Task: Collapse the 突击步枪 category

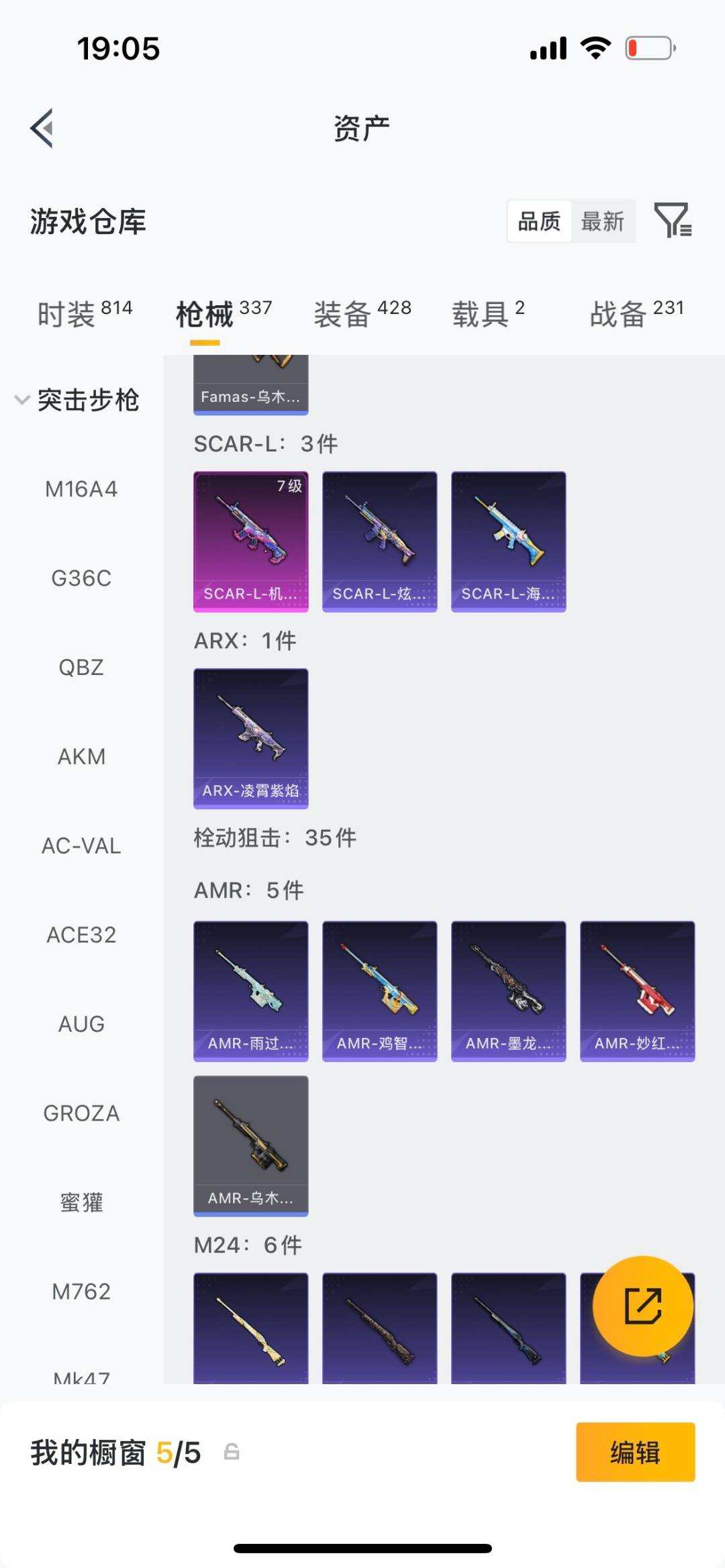Action: pyautogui.click(x=77, y=400)
